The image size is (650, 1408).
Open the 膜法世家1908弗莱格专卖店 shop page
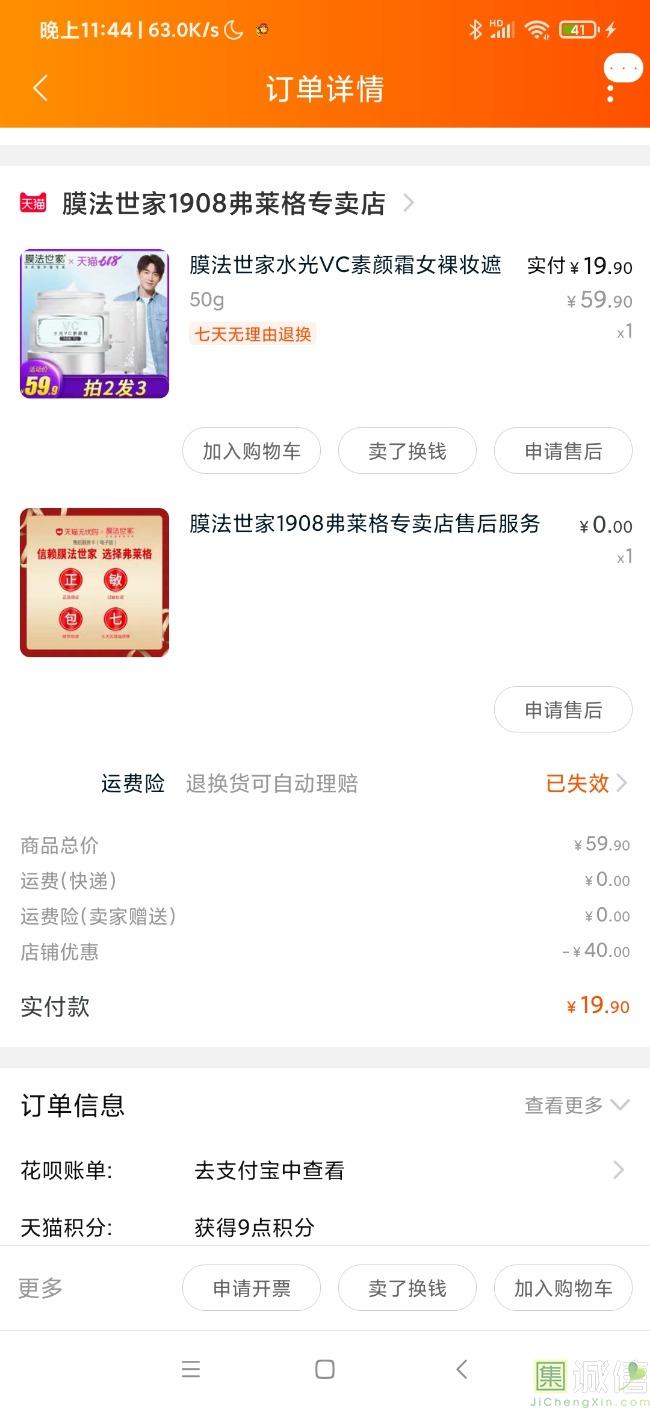pyautogui.click(x=223, y=203)
